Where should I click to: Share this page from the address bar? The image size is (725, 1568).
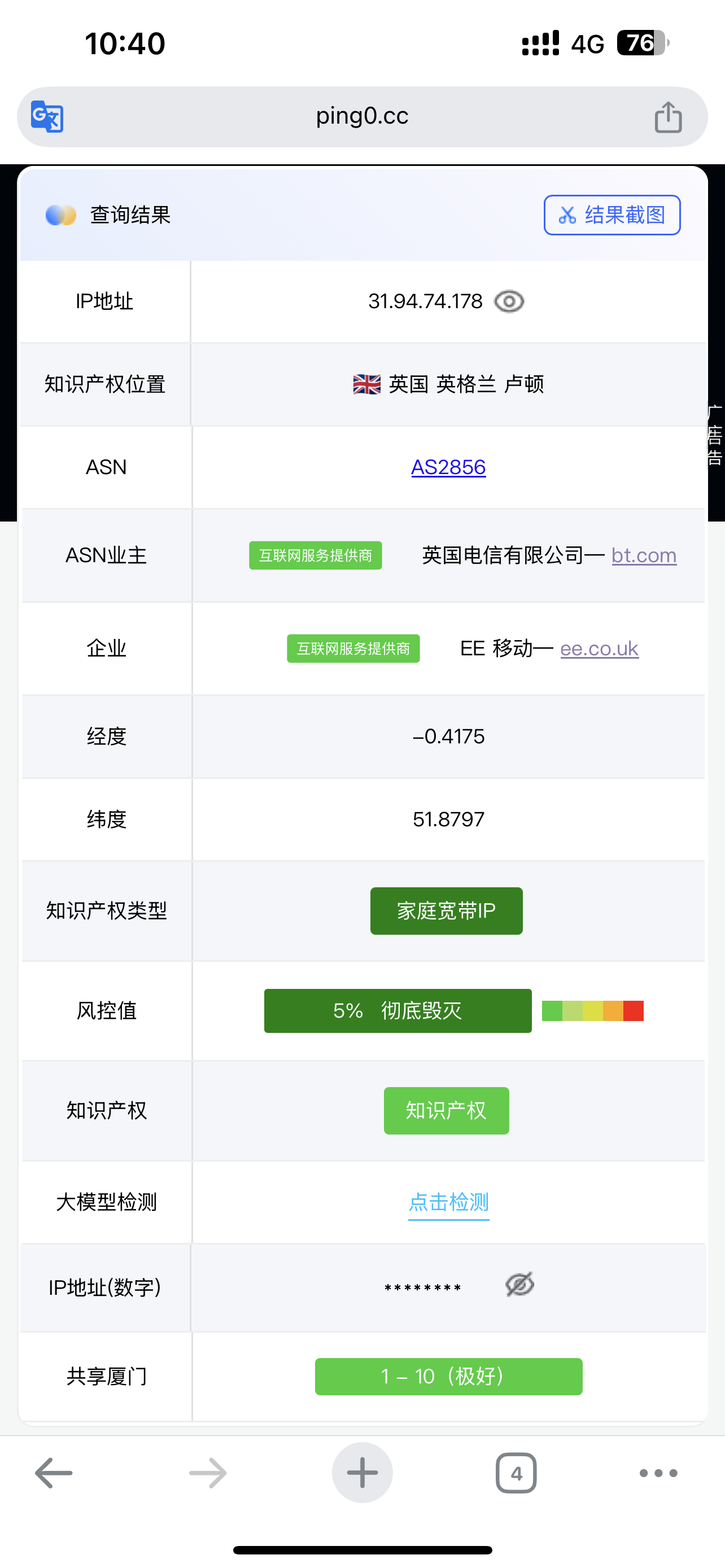click(668, 117)
